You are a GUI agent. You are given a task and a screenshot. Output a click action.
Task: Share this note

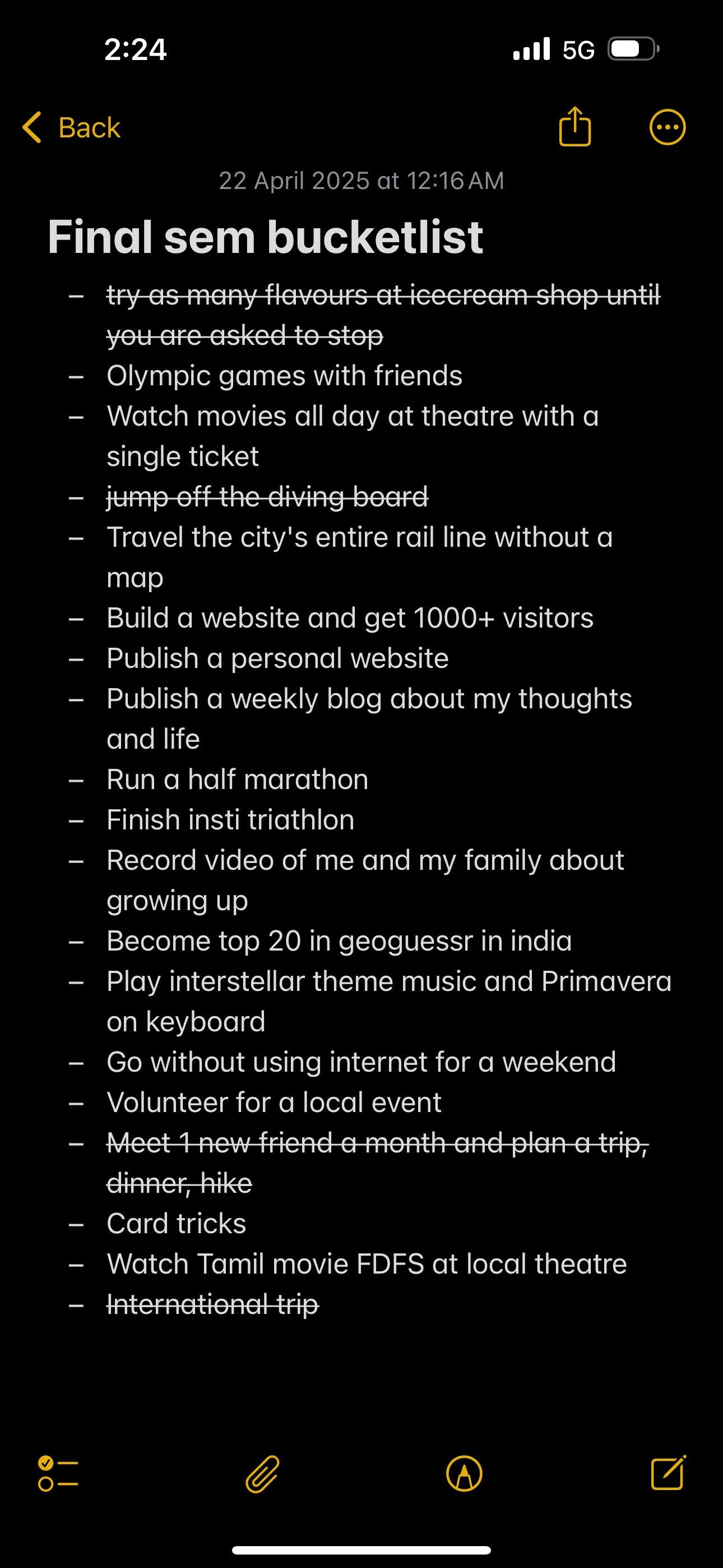pyautogui.click(x=574, y=127)
